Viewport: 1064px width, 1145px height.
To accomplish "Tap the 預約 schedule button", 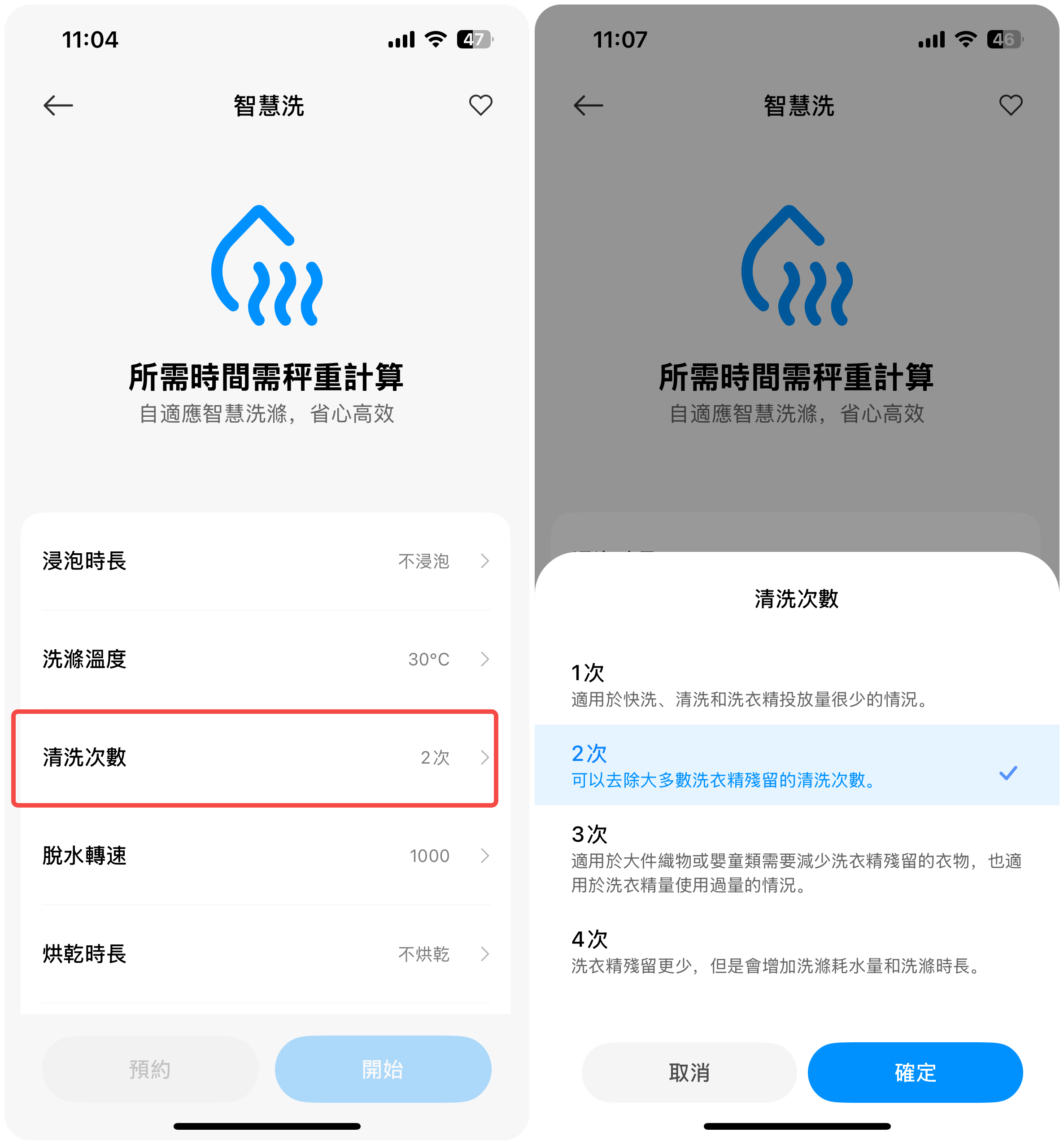I will pos(150,1070).
